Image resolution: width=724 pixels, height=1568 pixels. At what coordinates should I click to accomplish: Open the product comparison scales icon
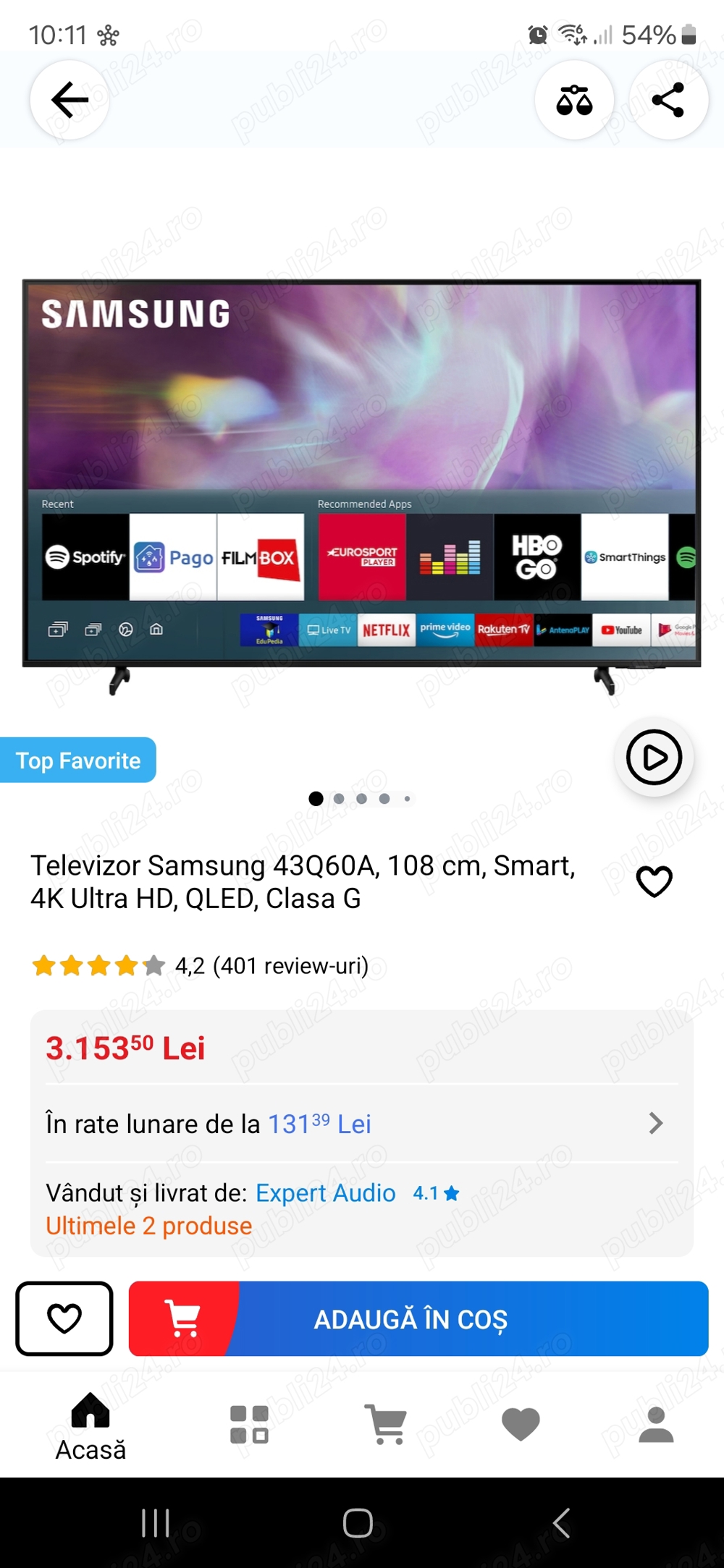[574, 100]
